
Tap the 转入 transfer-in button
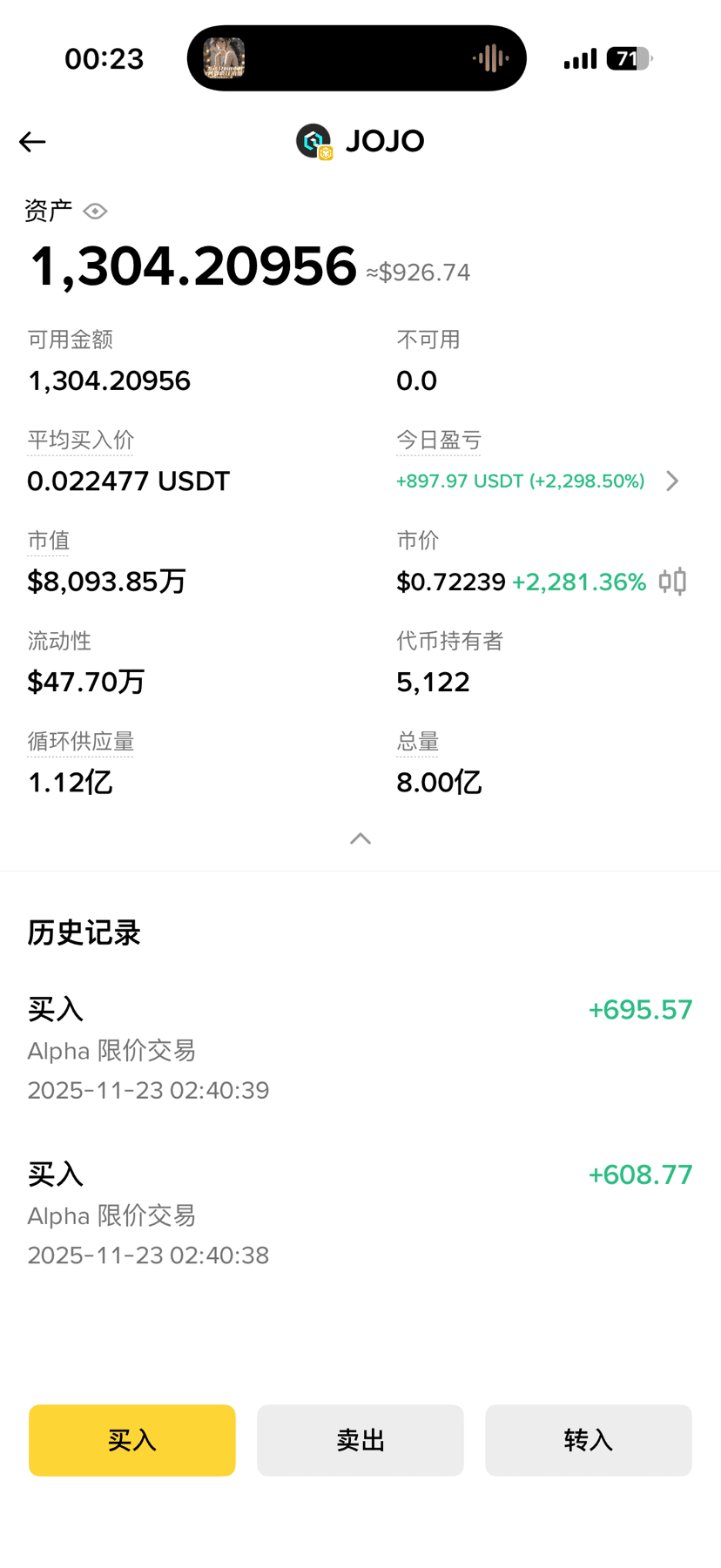(x=589, y=1440)
